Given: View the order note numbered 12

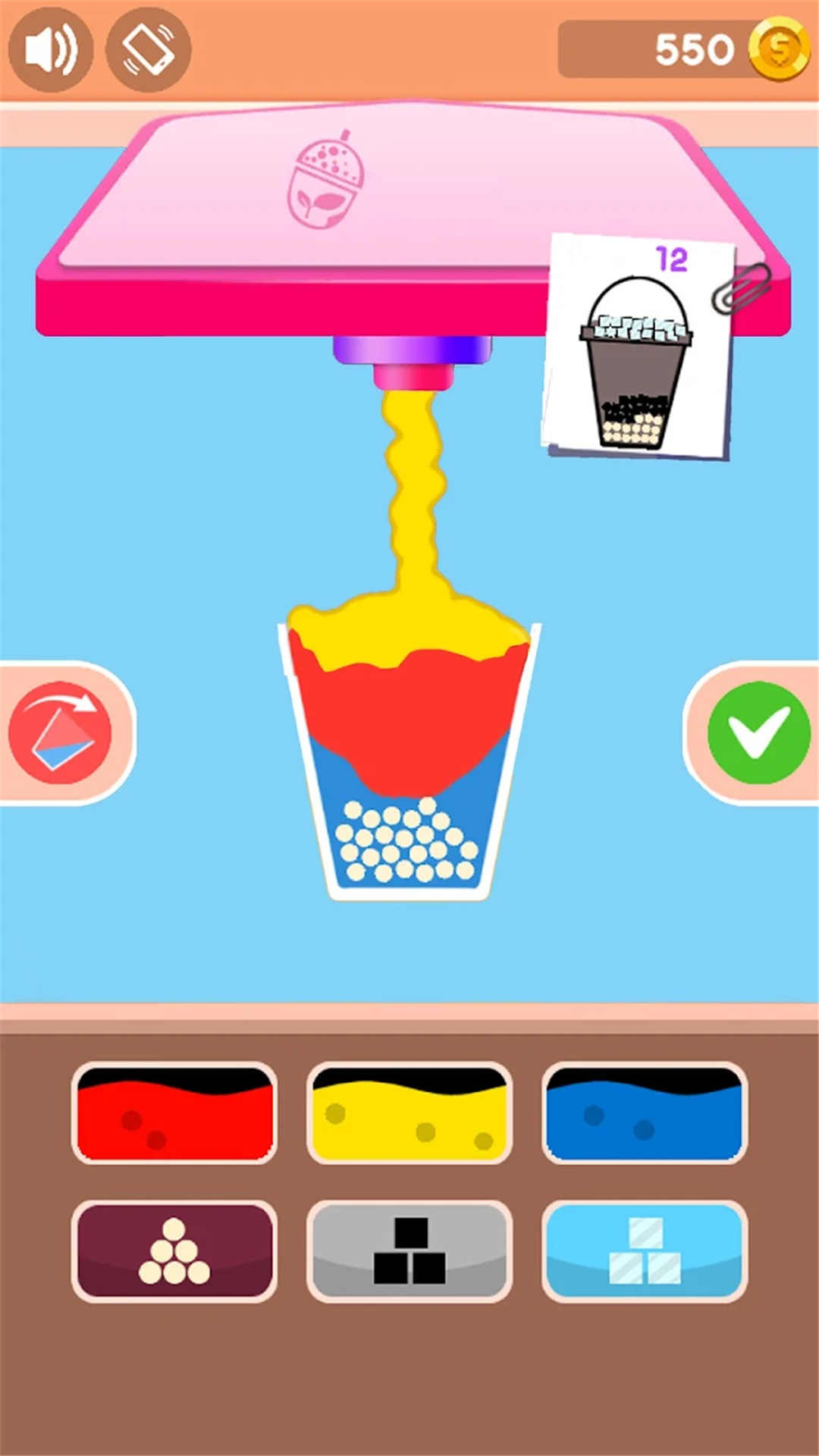Looking at the screenshot, I should (x=639, y=345).
